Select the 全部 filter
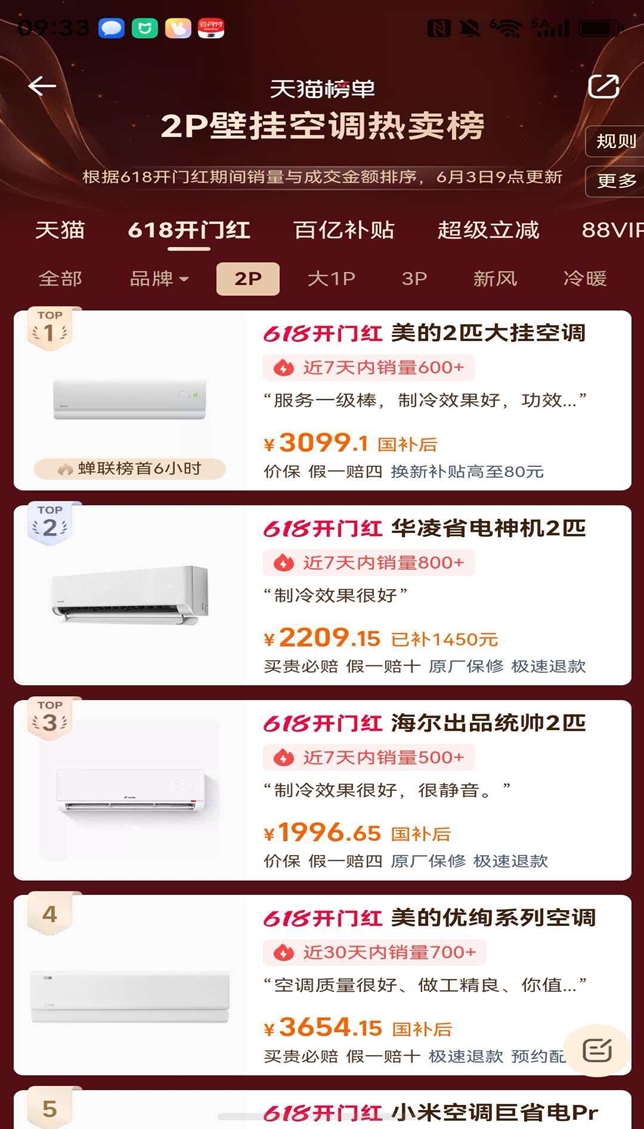Screen dimensions: 644x1129 (x=60, y=279)
